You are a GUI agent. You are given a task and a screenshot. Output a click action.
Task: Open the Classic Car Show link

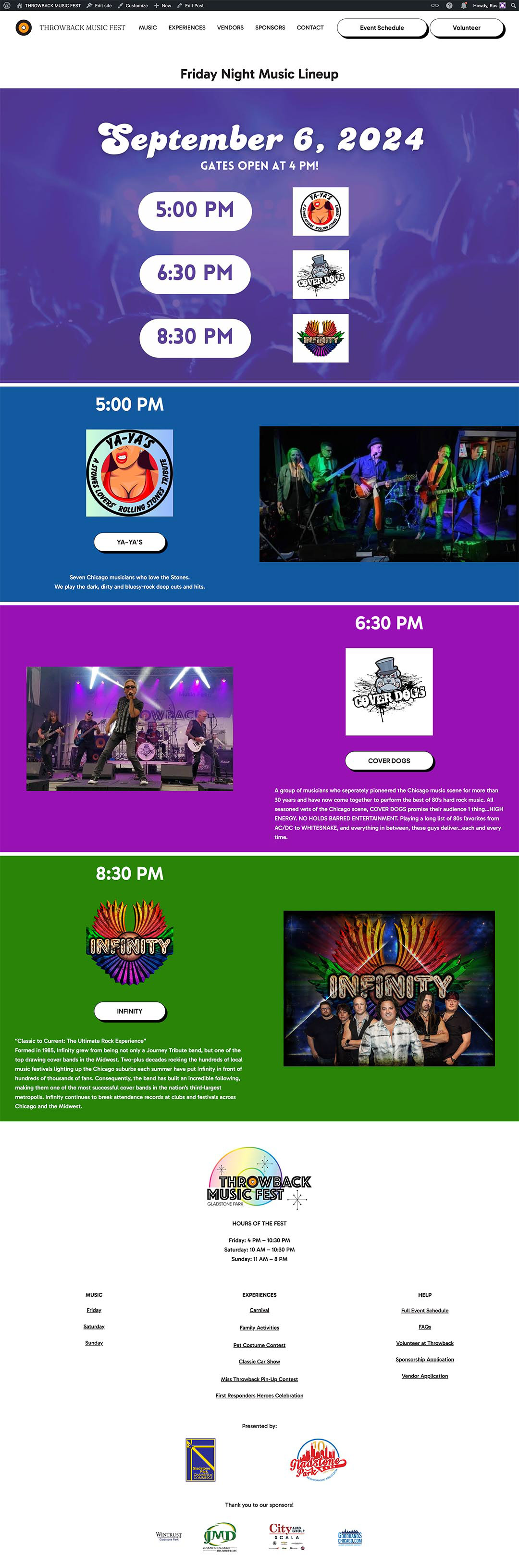[259, 1362]
